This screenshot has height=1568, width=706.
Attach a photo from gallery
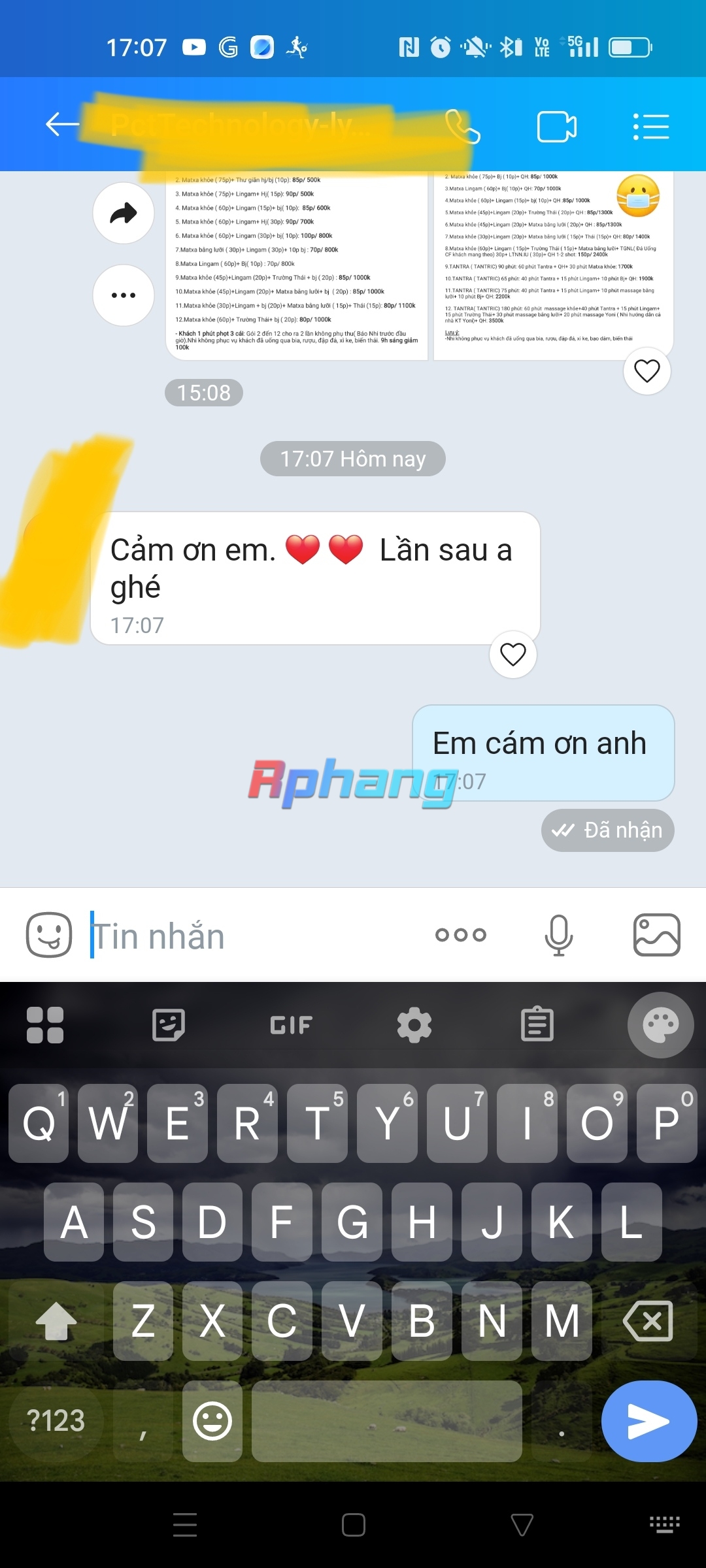coord(657,935)
